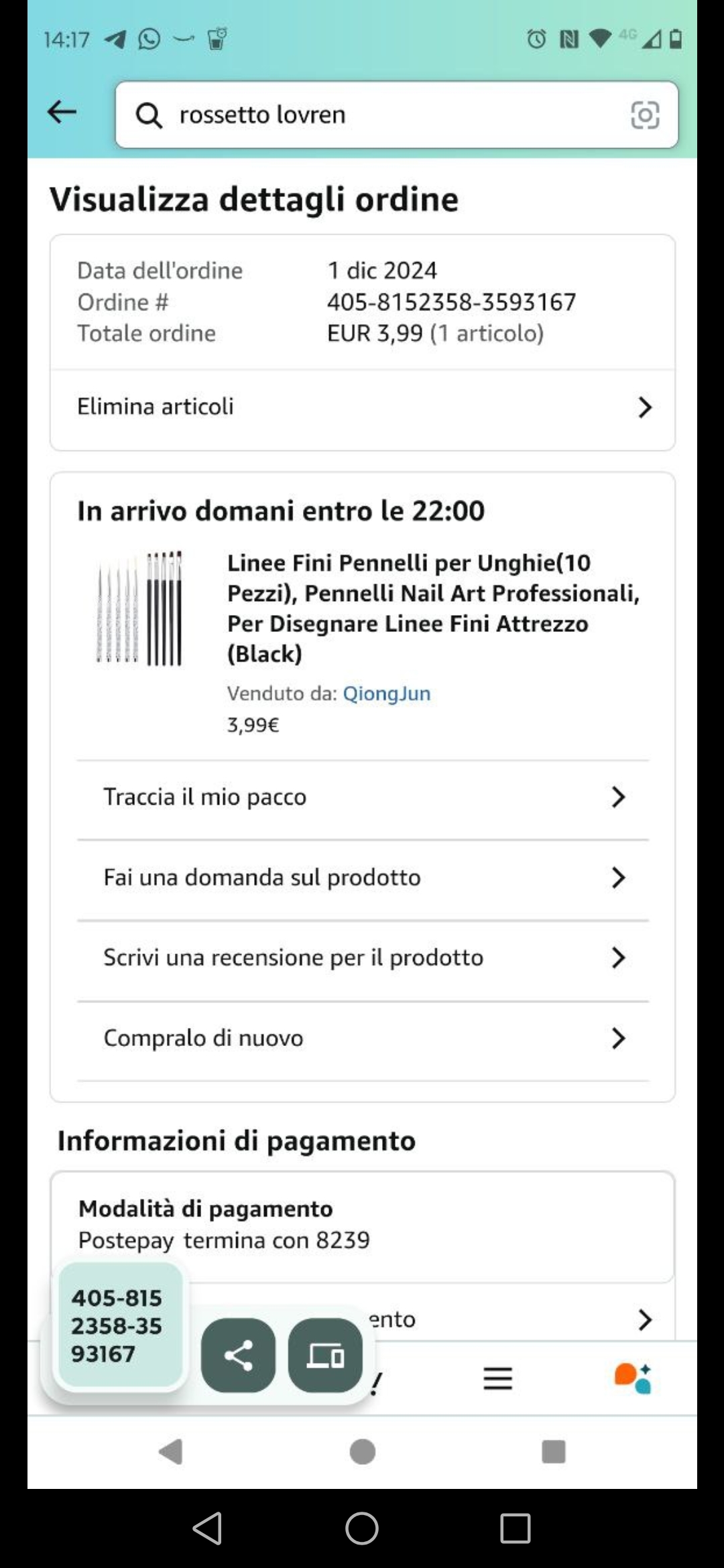This screenshot has width=724, height=1568.
Task: Open the camera scan icon in search
Action: [645, 115]
